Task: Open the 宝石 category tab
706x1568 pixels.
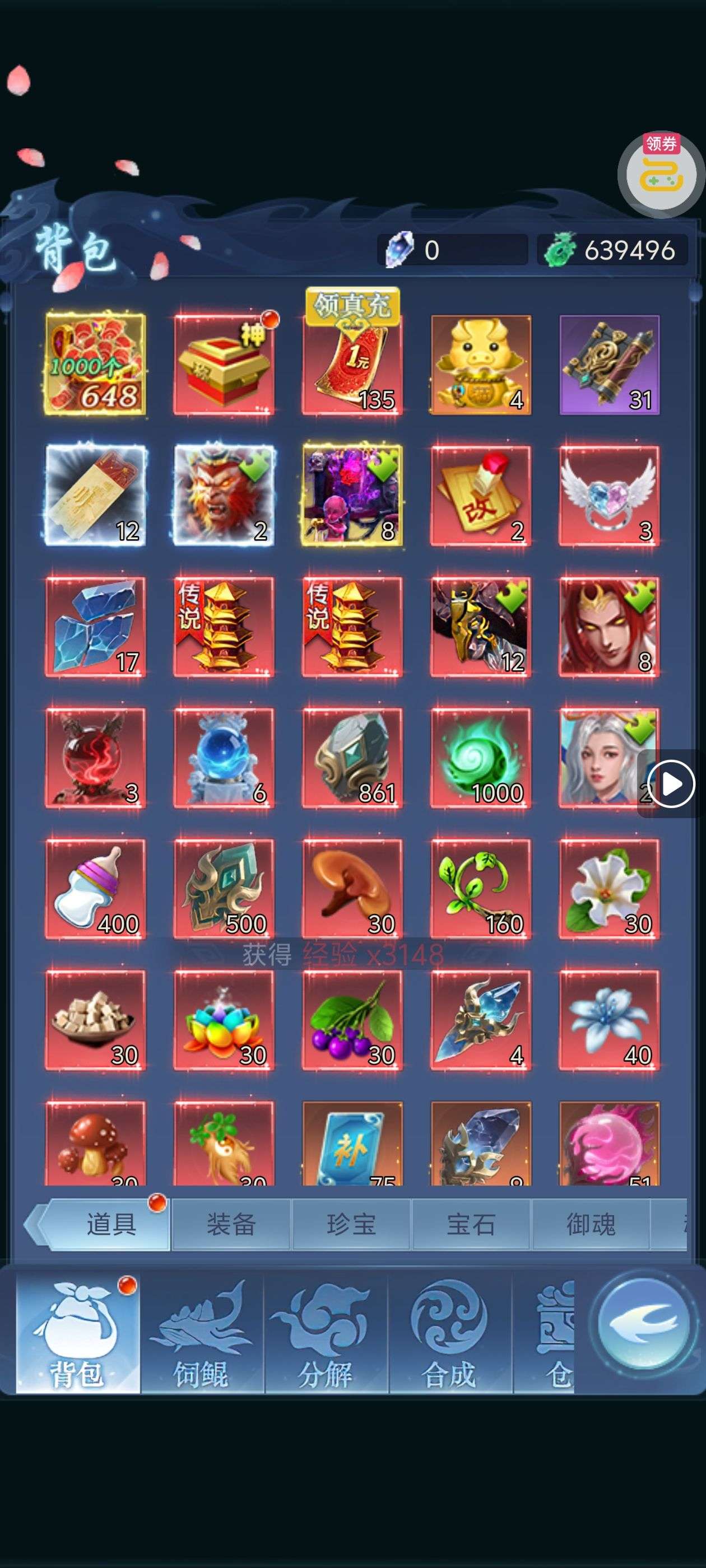Action: click(471, 1224)
